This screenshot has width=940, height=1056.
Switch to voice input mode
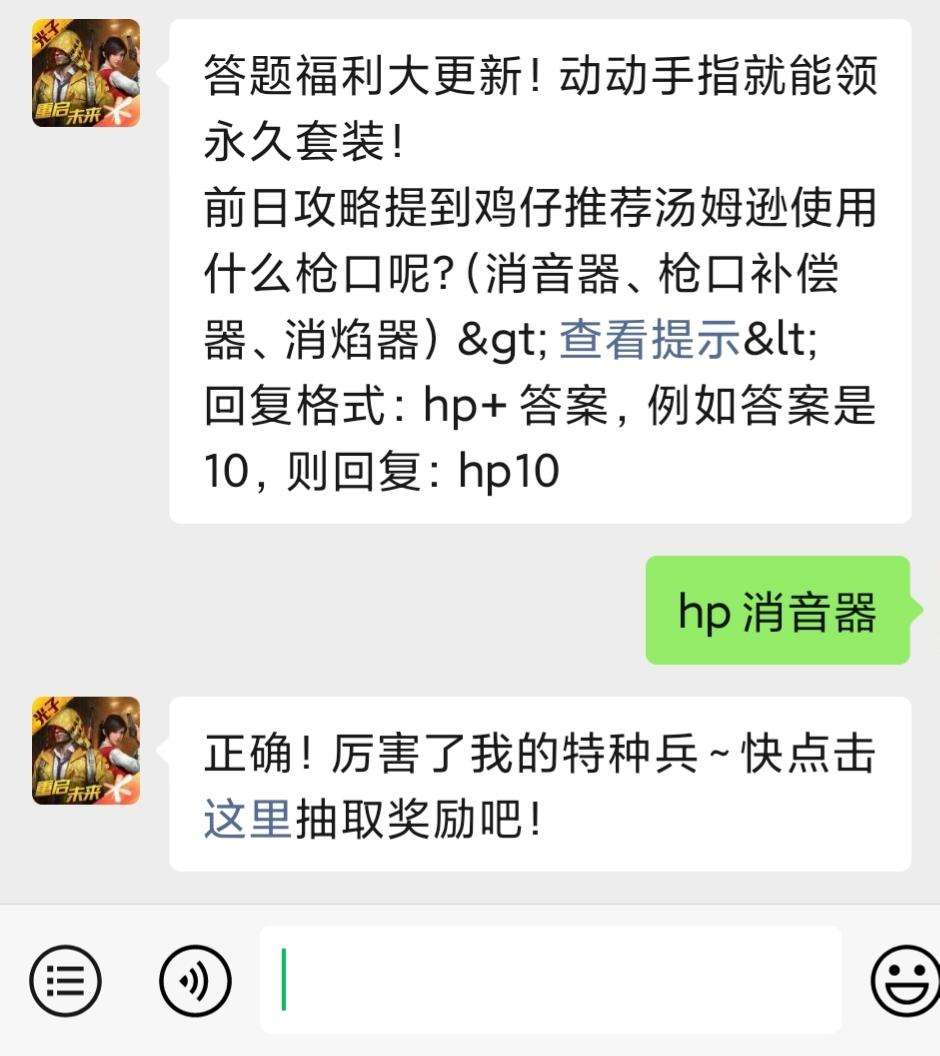click(x=195, y=981)
